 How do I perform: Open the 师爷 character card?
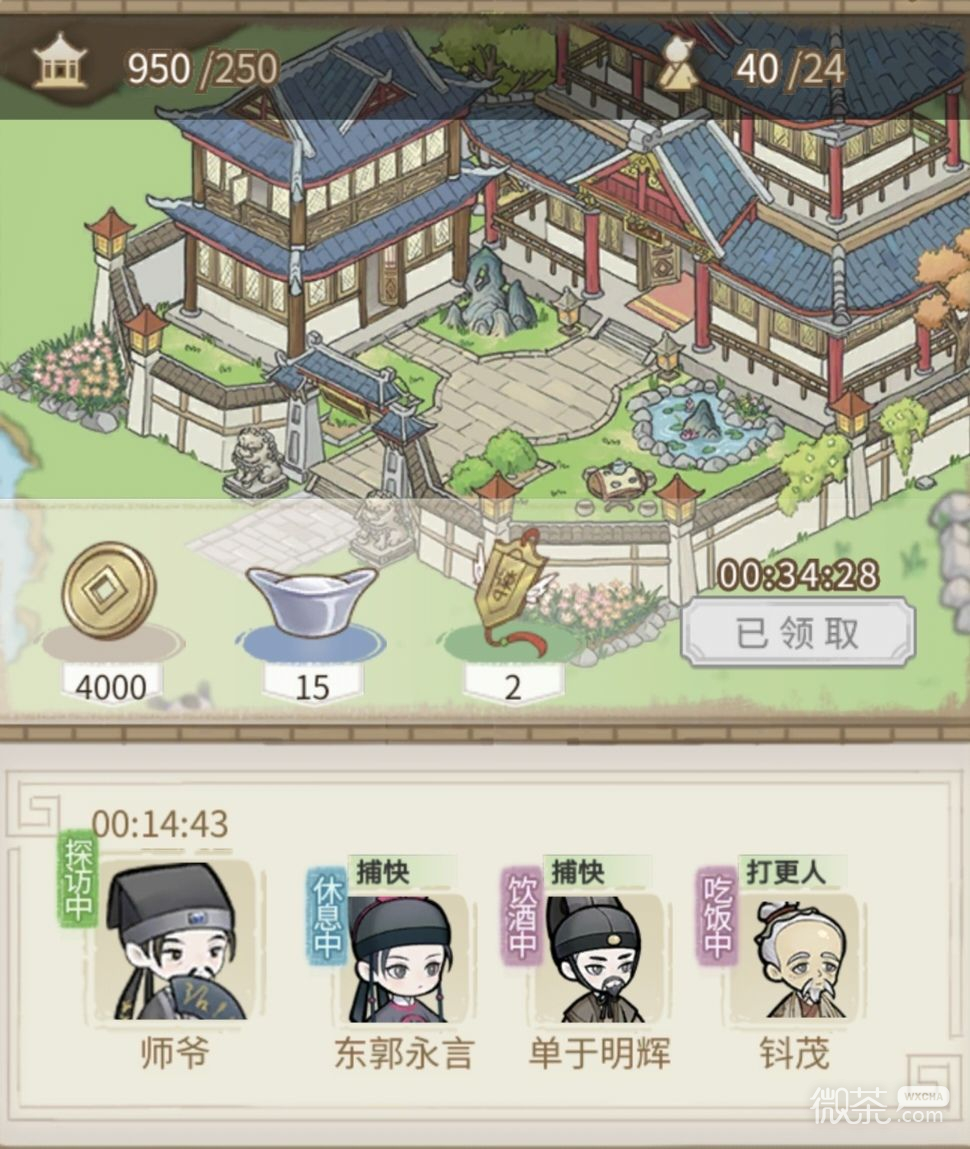175,944
